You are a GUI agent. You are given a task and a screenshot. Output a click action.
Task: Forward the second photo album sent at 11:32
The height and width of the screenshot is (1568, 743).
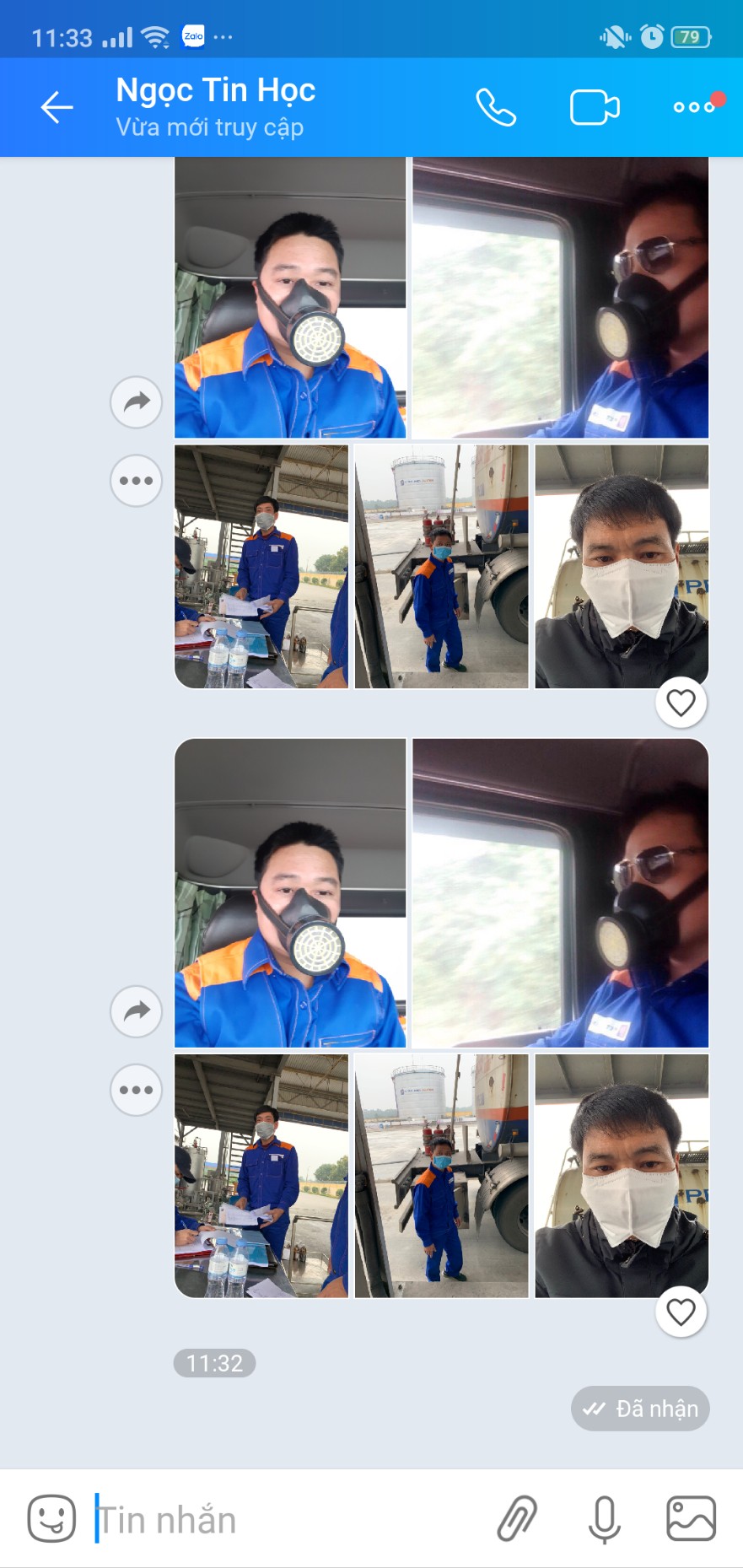pyautogui.click(x=136, y=1011)
